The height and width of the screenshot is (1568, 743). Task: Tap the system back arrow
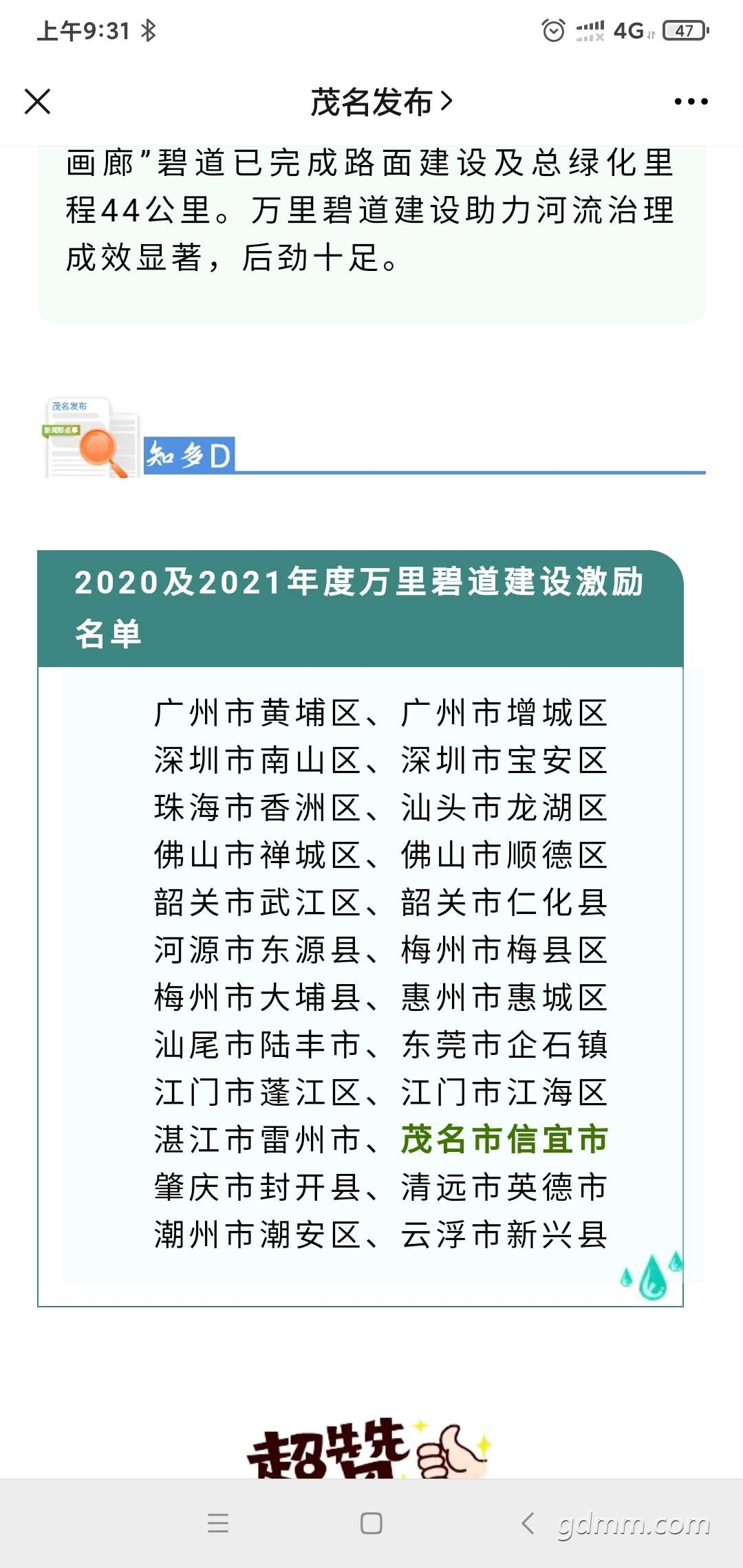point(528,1523)
